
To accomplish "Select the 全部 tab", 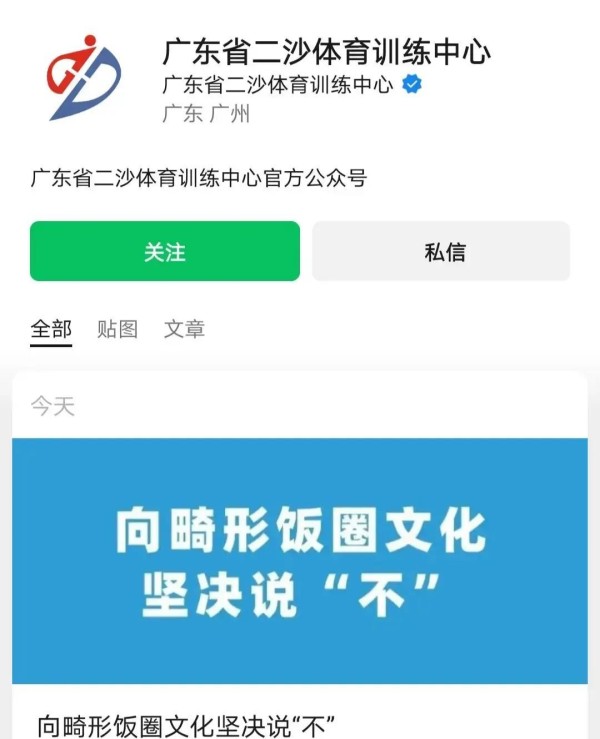I will point(51,329).
